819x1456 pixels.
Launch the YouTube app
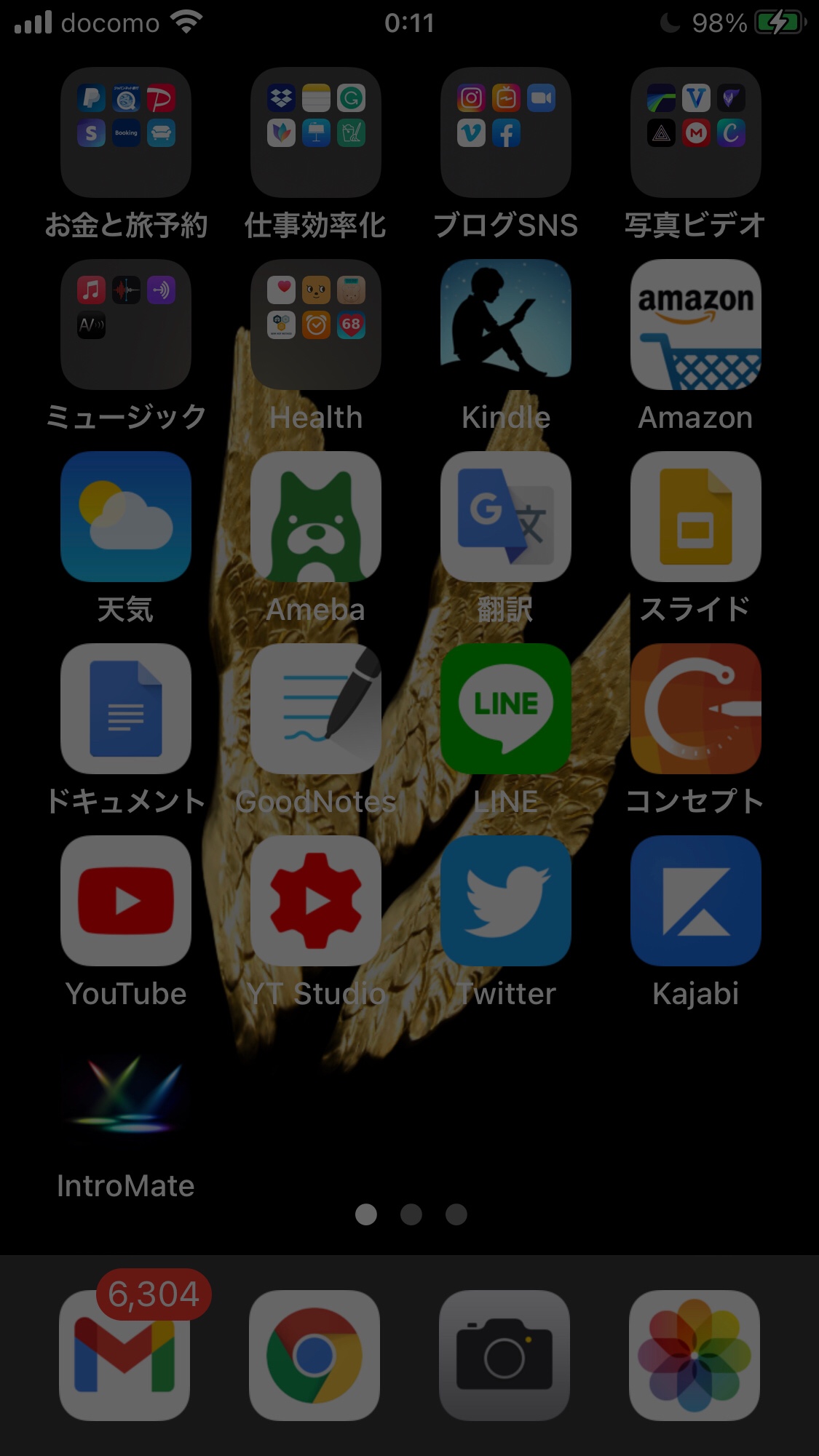pyautogui.click(x=126, y=901)
